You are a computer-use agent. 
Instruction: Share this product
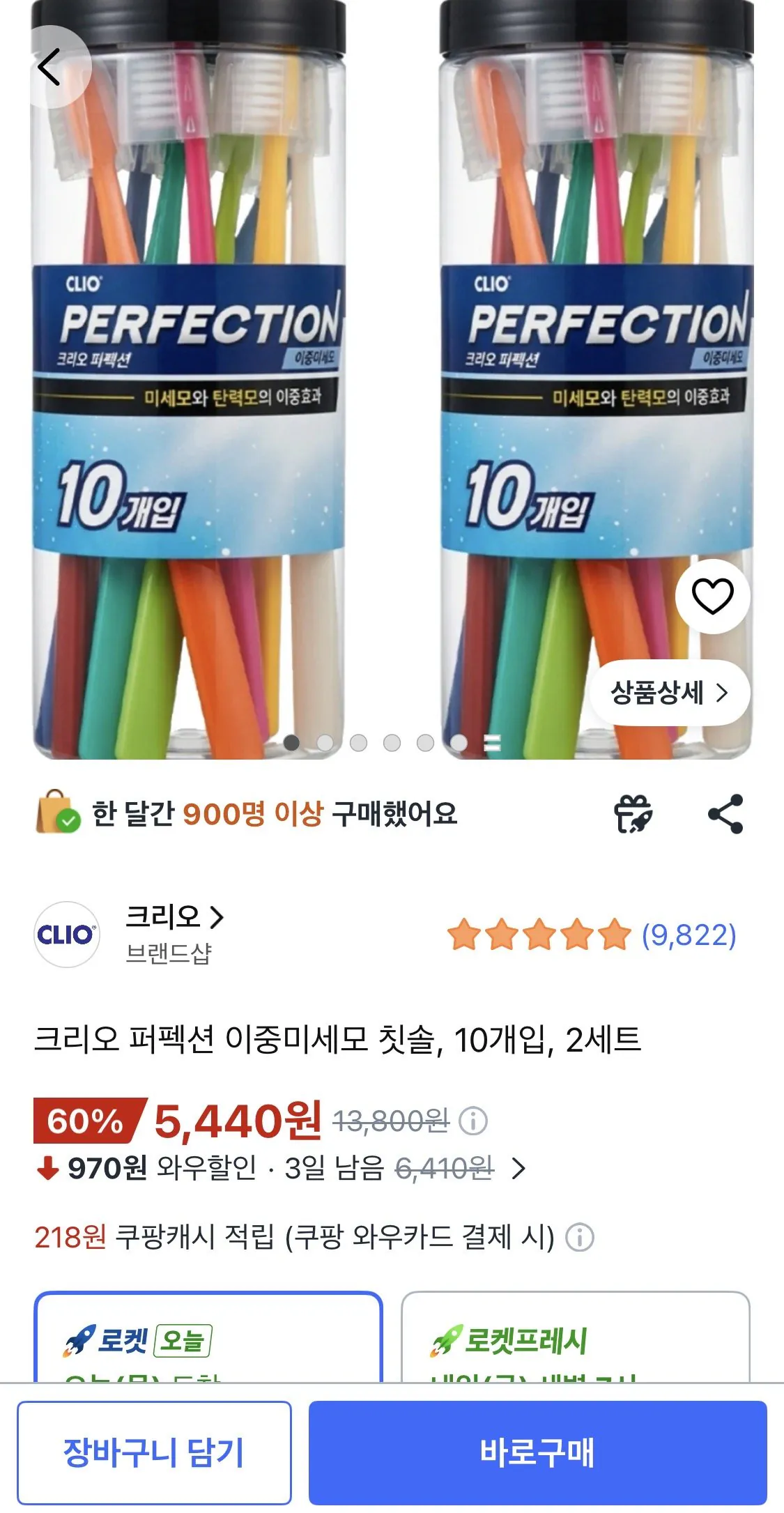(725, 813)
